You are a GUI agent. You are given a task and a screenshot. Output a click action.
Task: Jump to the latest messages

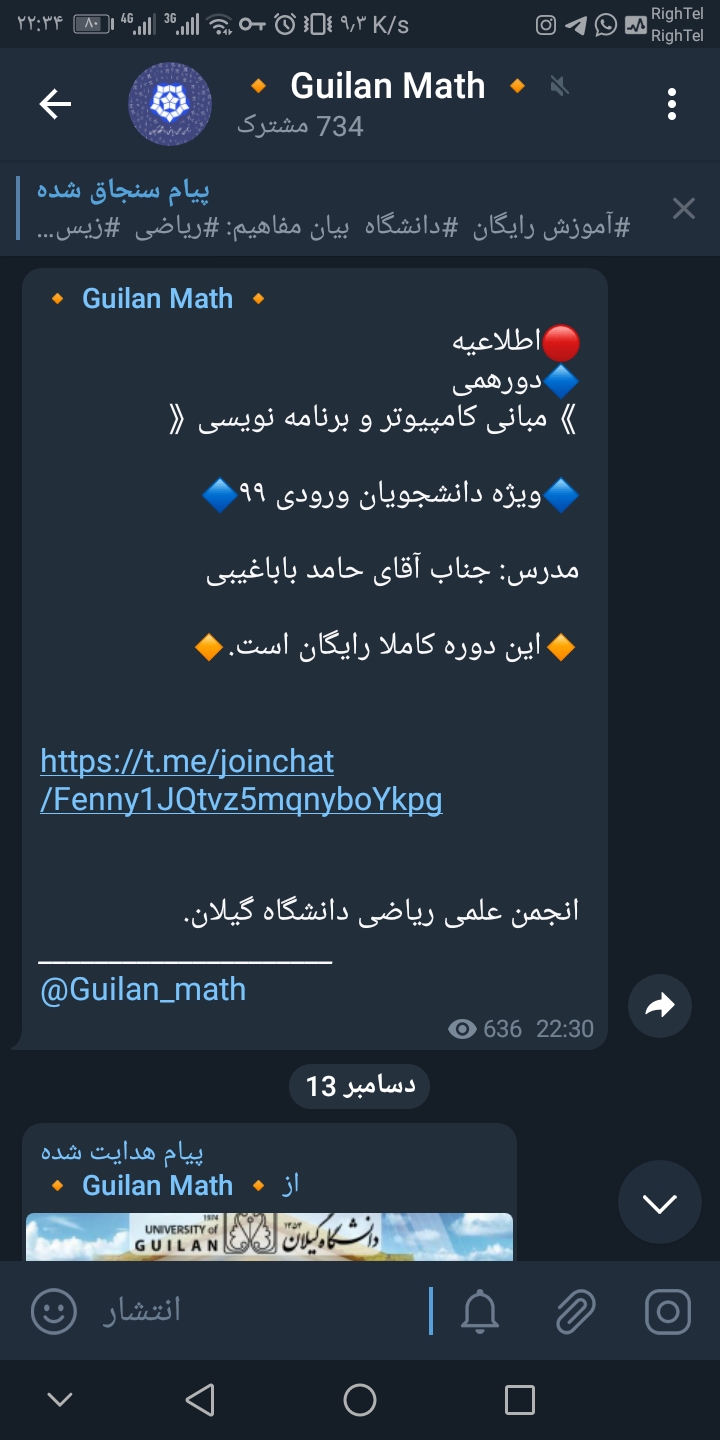(x=659, y=1203)
